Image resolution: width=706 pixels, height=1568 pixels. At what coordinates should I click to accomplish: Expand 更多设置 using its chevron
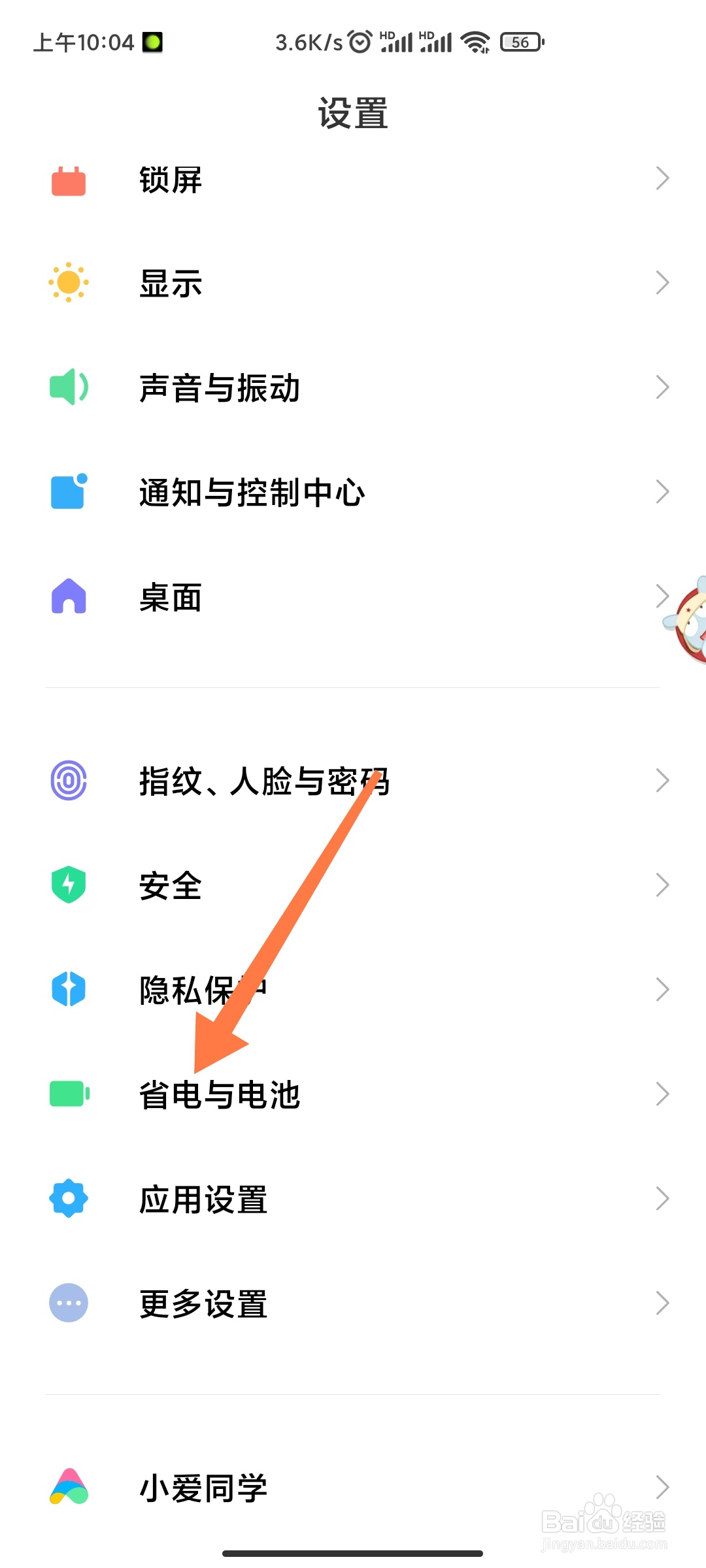pyautogui.click(x=662, y=1303)
